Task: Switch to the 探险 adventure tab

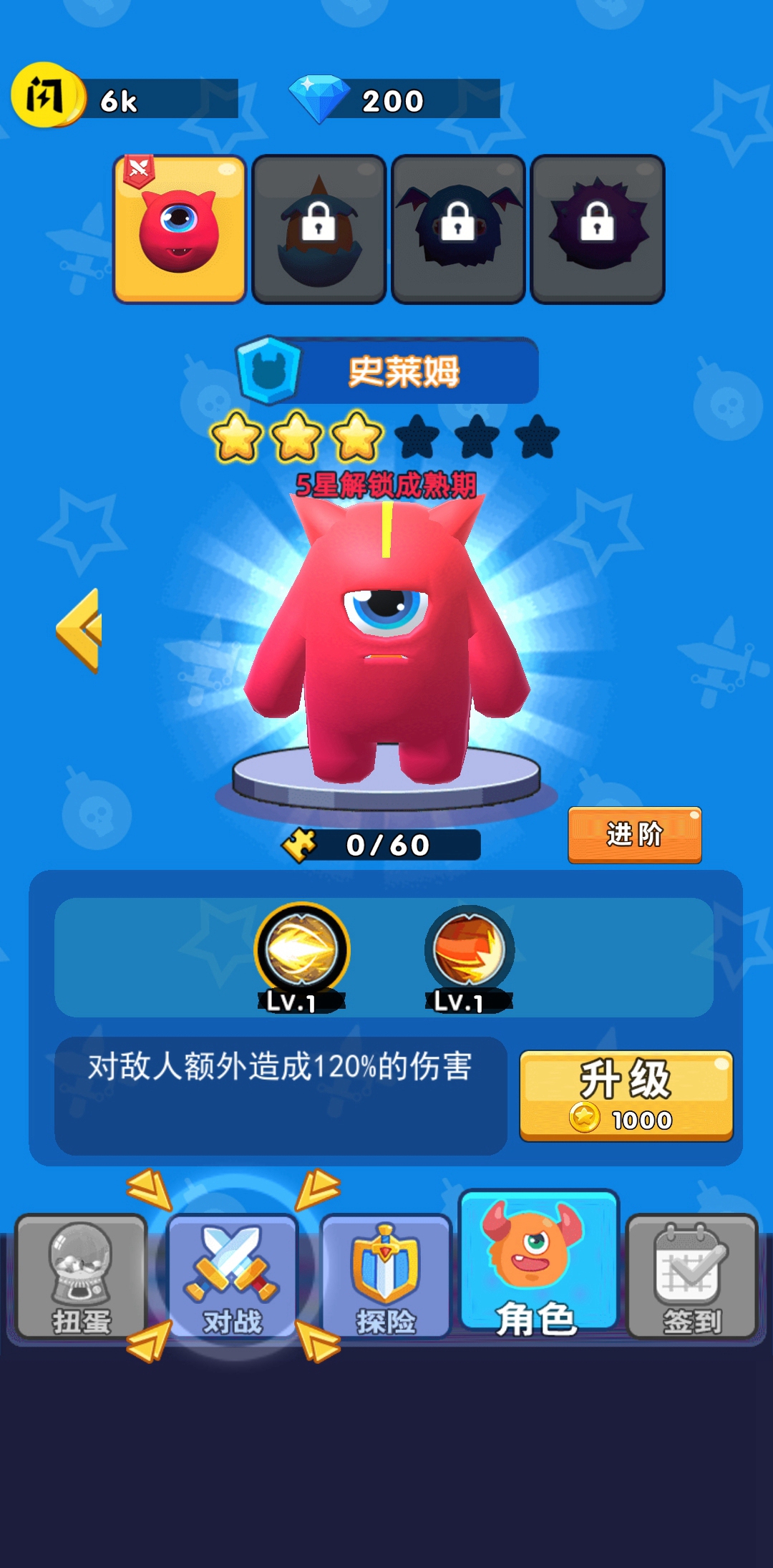Action: coord(386,1282)
